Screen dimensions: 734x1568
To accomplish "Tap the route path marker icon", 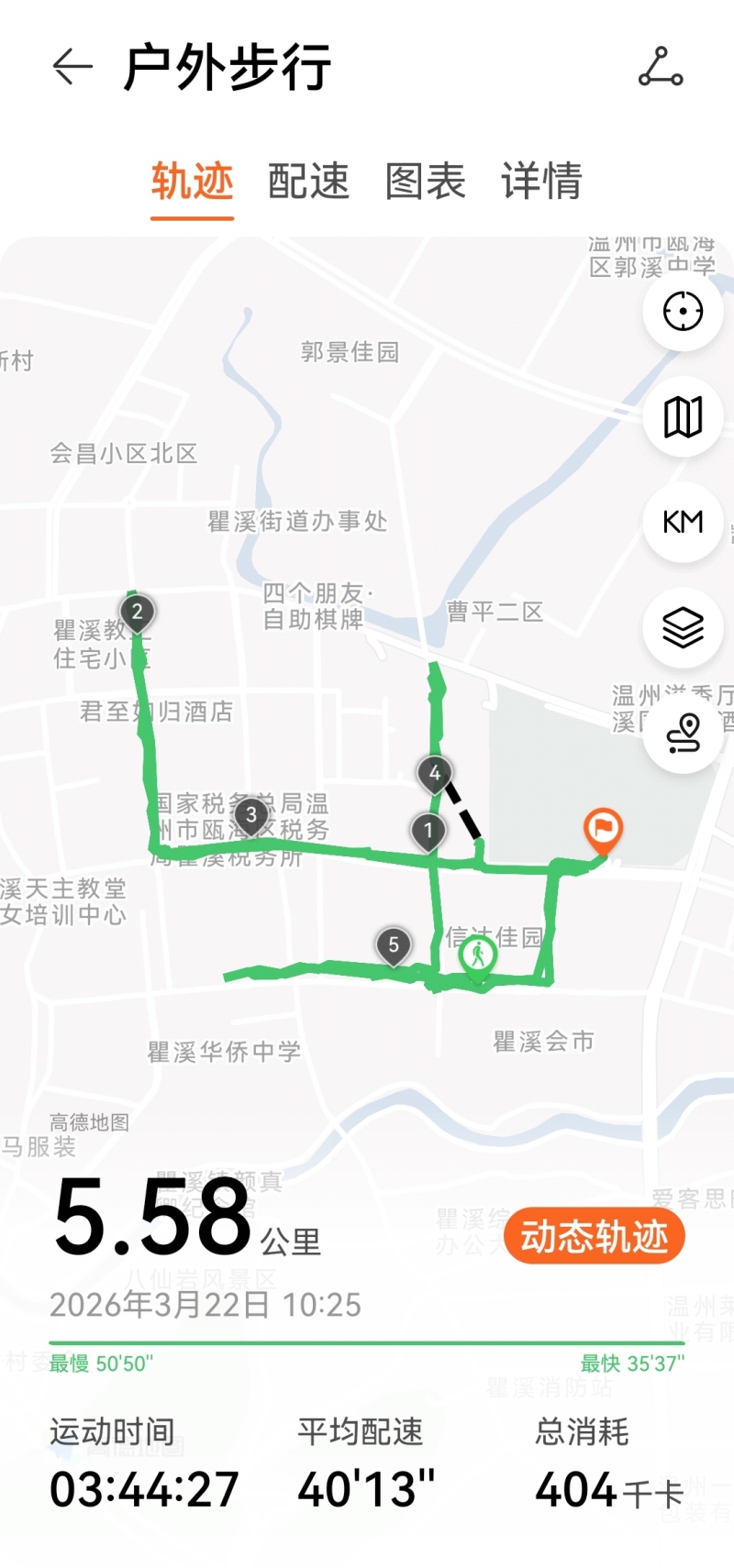I will tap(684, 733).
